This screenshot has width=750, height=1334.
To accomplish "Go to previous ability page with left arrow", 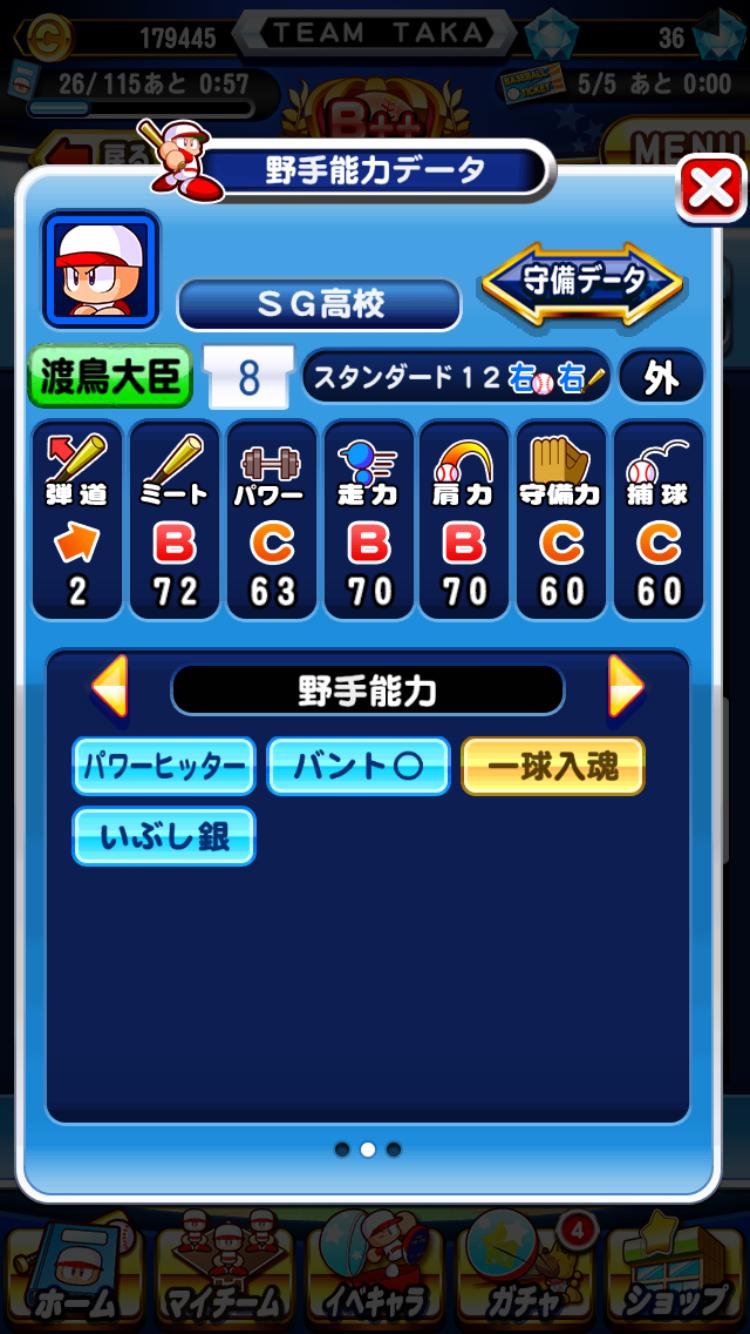I will point(109,688).
